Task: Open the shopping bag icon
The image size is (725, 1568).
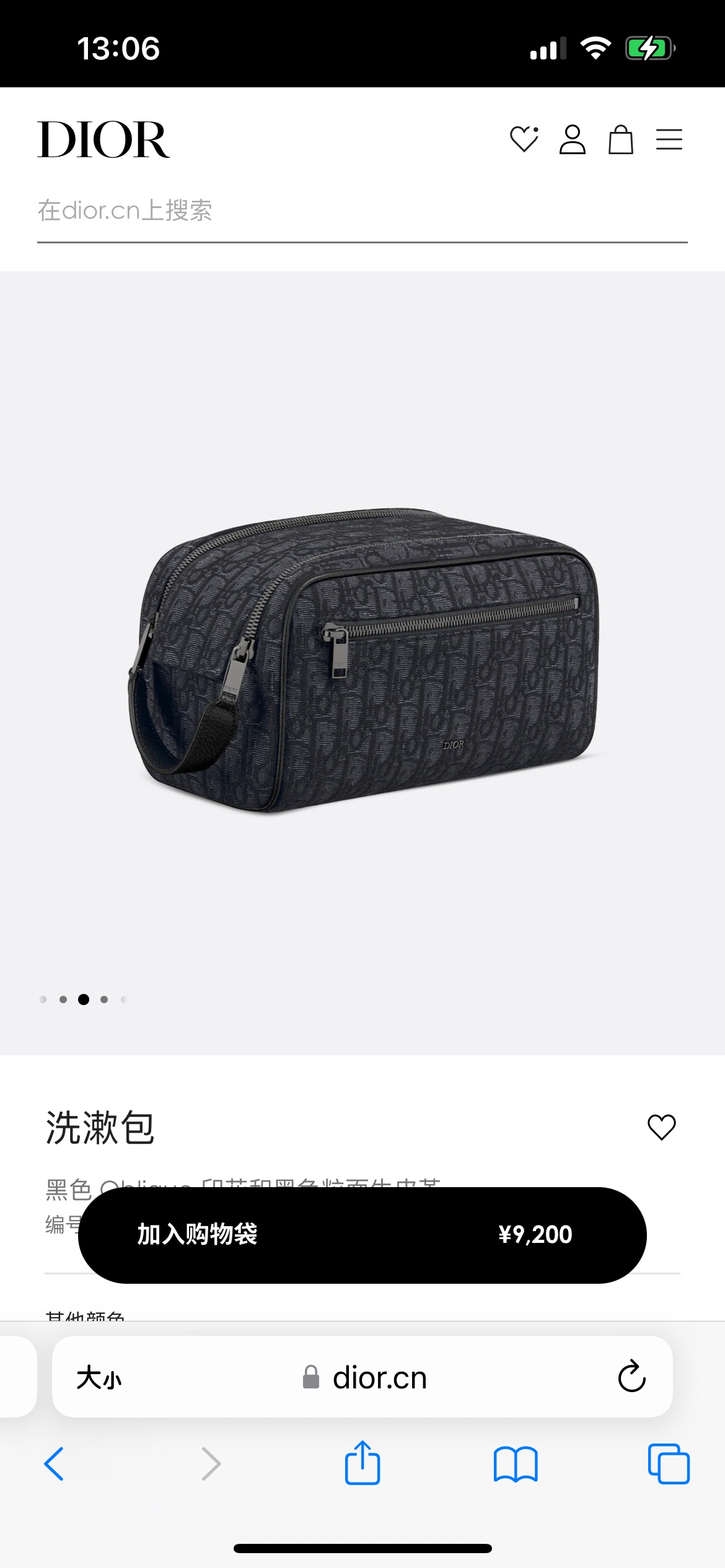Action: click(x=620, y=139)
